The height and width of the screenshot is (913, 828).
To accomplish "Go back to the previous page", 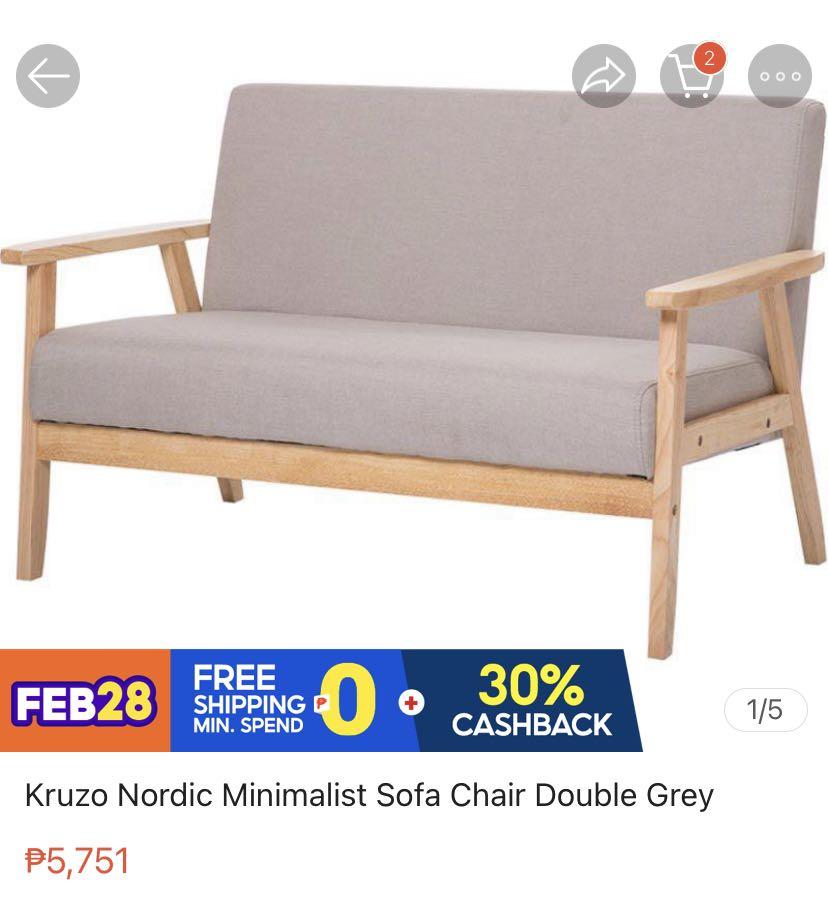I will pyautogui.click(x=47, y=76).
